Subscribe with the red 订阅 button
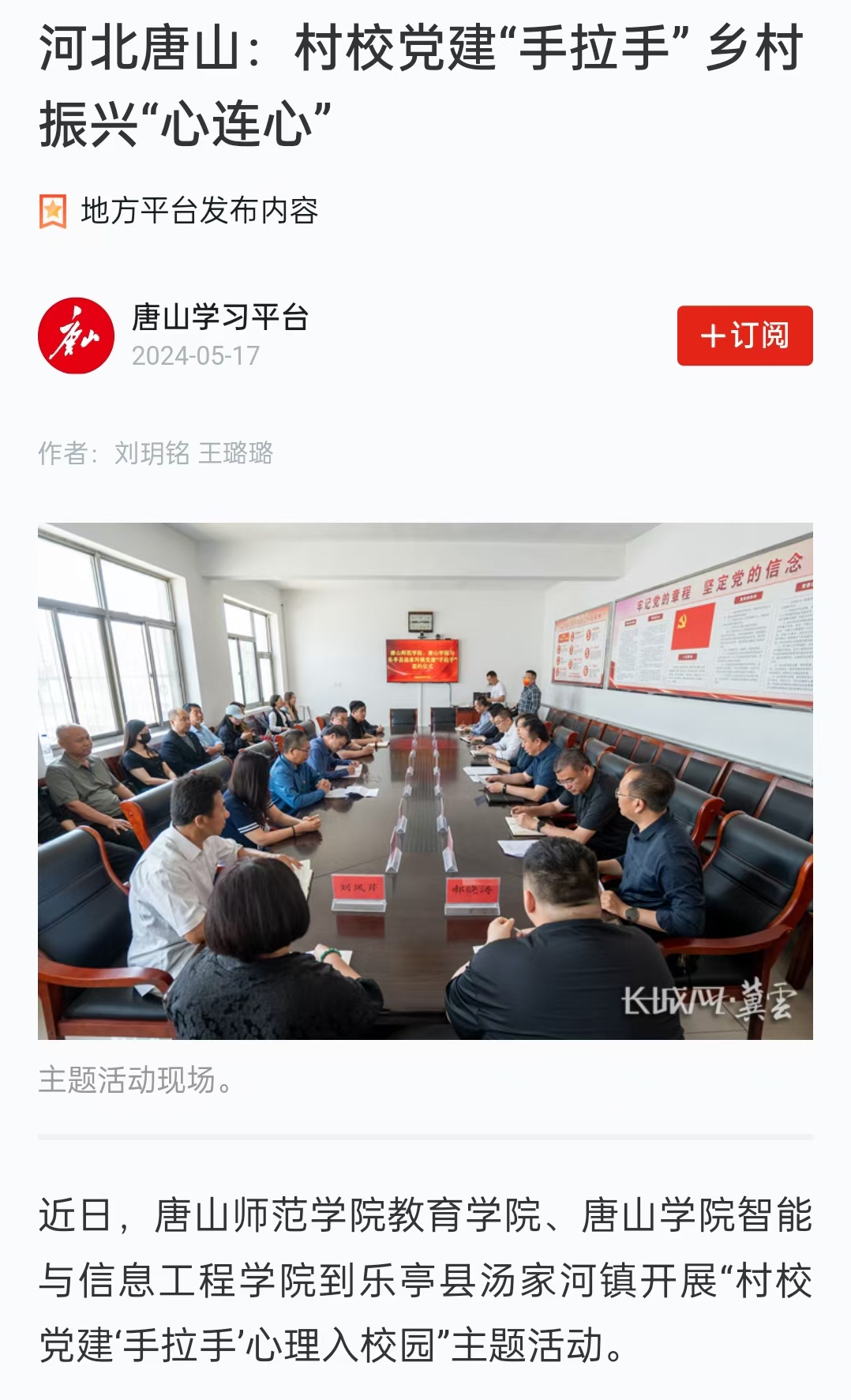Screen dimensions: 851x1400 click(744, 336)
